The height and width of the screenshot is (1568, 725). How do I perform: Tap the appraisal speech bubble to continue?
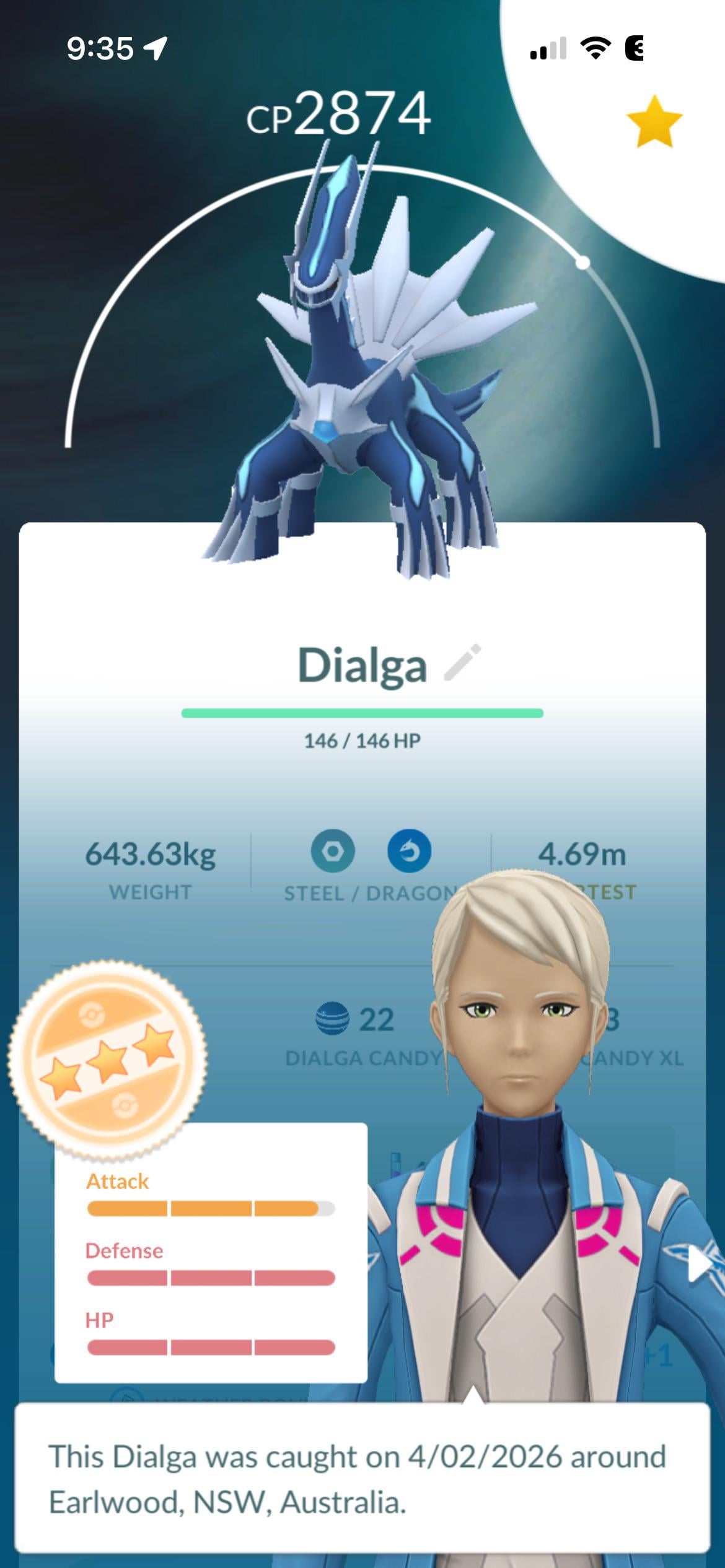pos(362,1479)
